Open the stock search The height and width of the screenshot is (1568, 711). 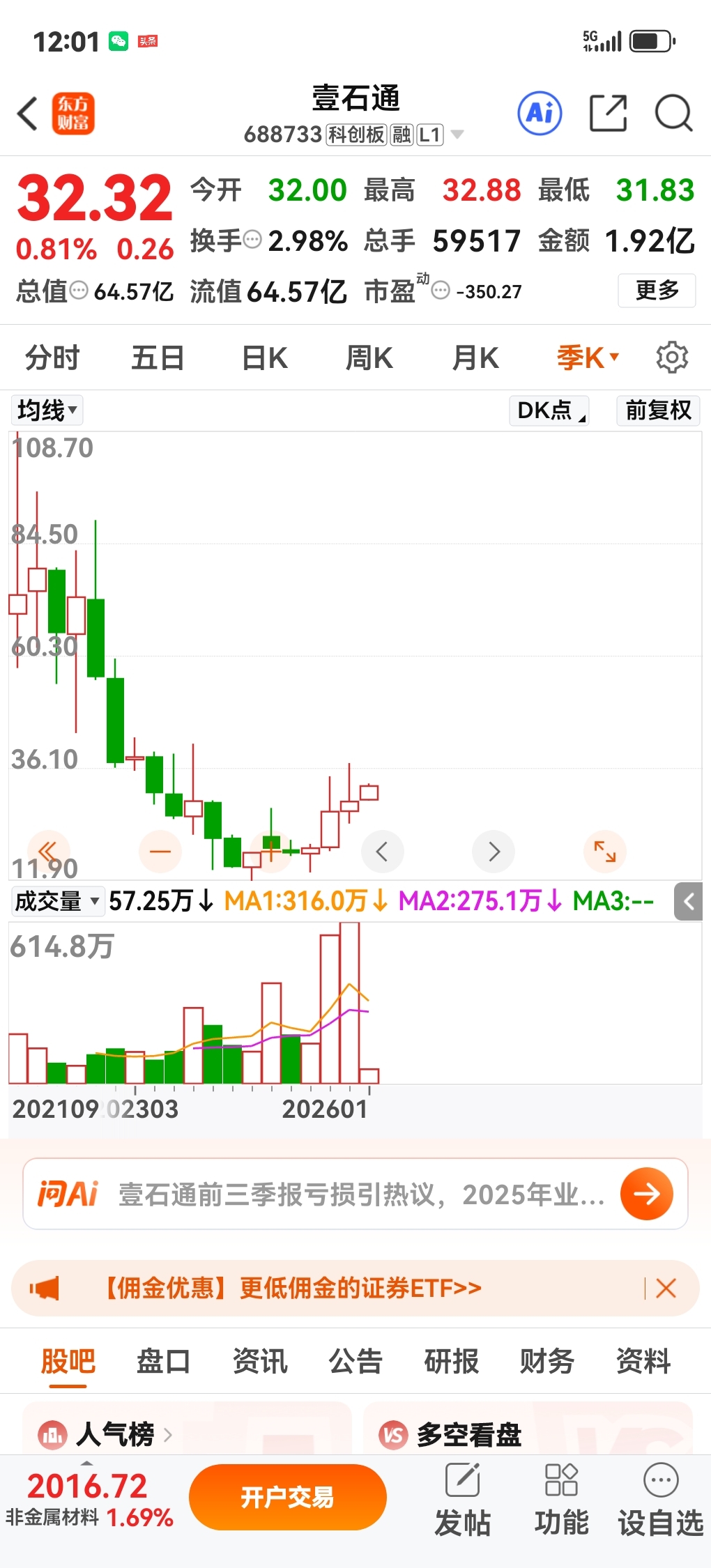pyautogui.click(x=673, y=113)
